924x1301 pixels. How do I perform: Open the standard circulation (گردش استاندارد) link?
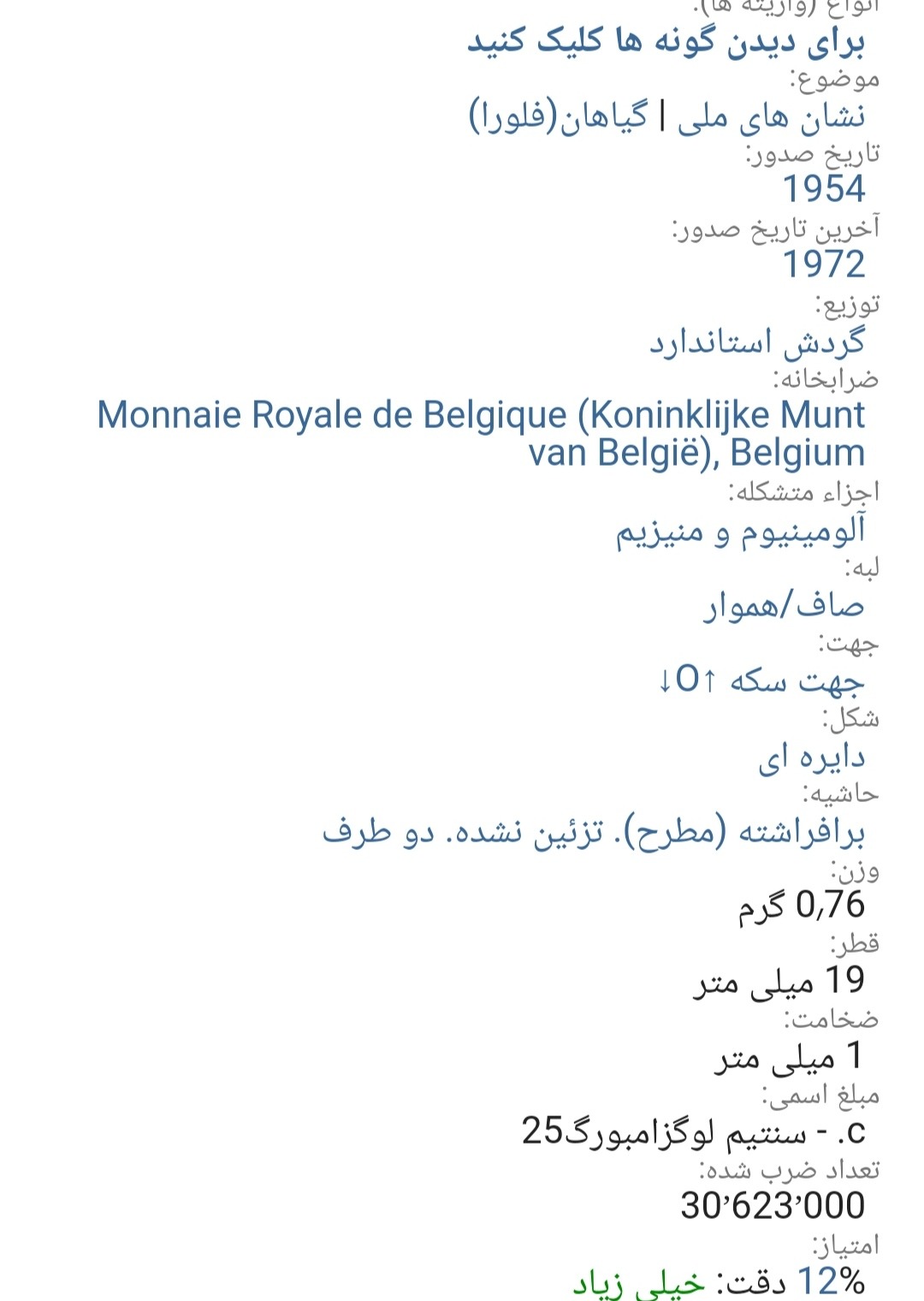click(x=756, y=342)
